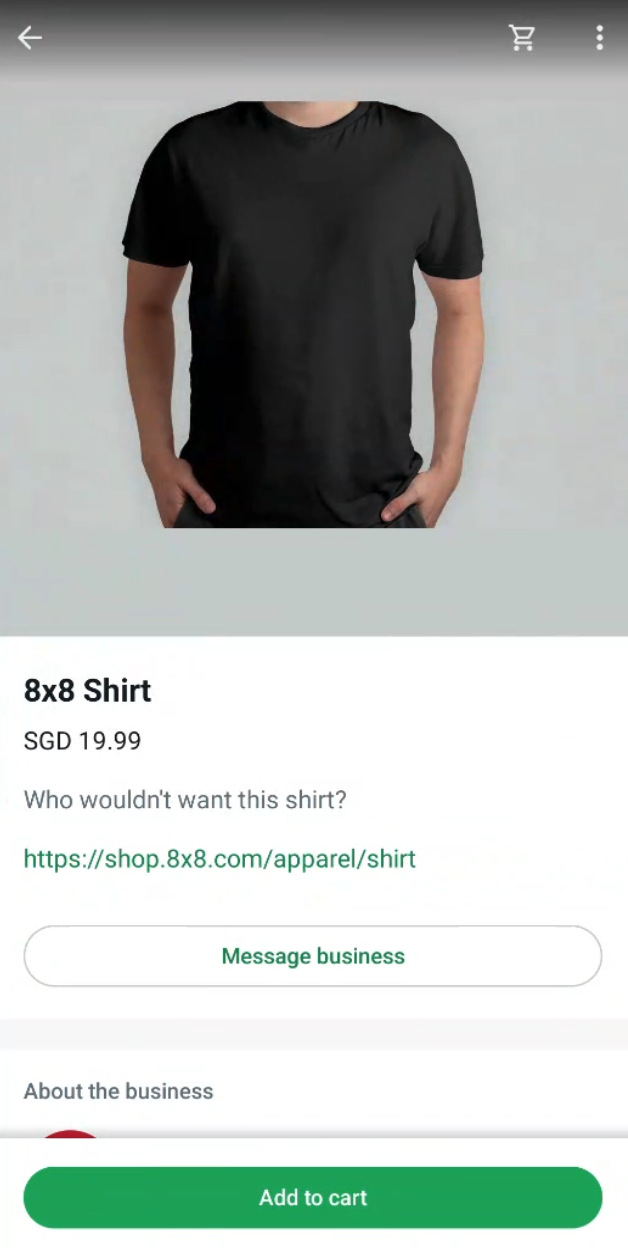Open the shopping cart icon

(x=522, y=38)
